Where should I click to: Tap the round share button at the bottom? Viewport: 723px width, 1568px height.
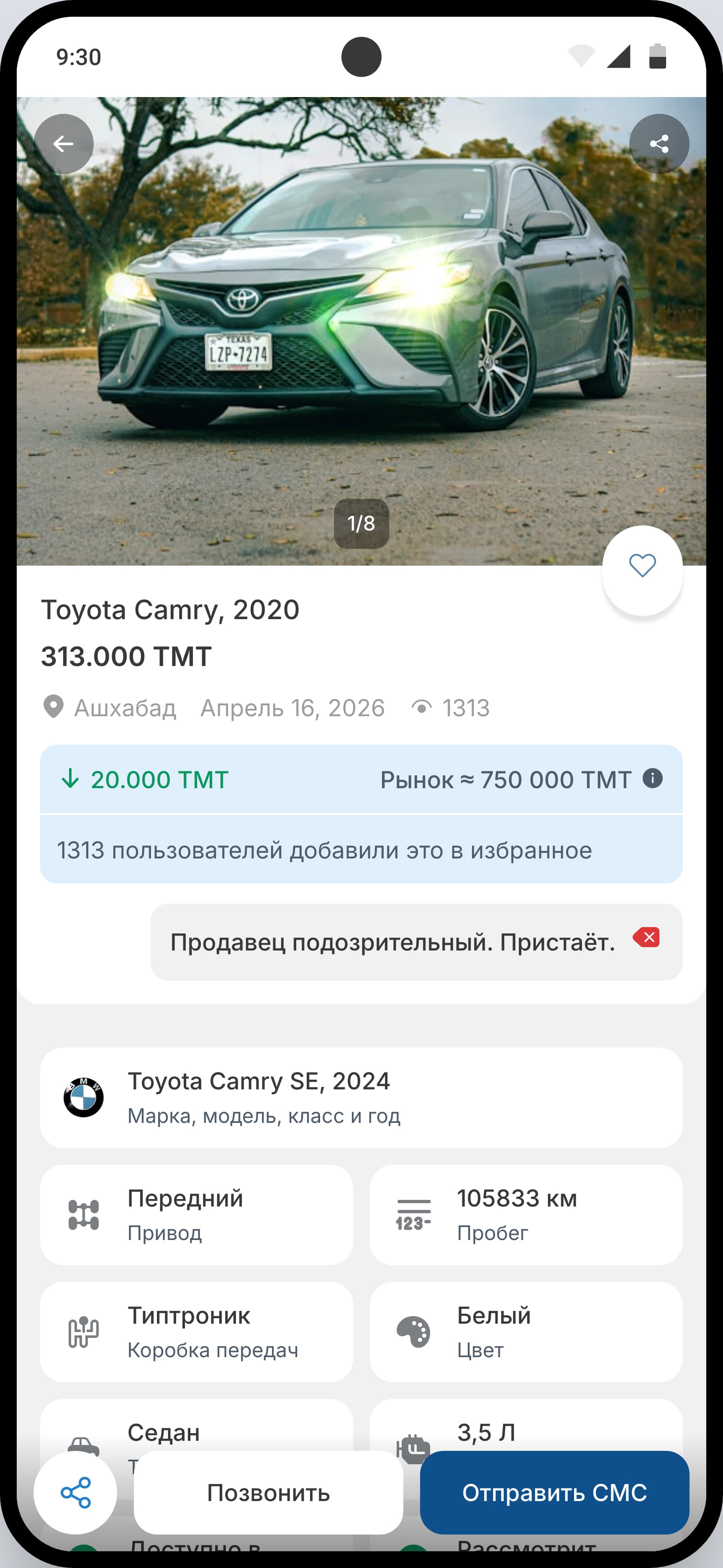75,1493
